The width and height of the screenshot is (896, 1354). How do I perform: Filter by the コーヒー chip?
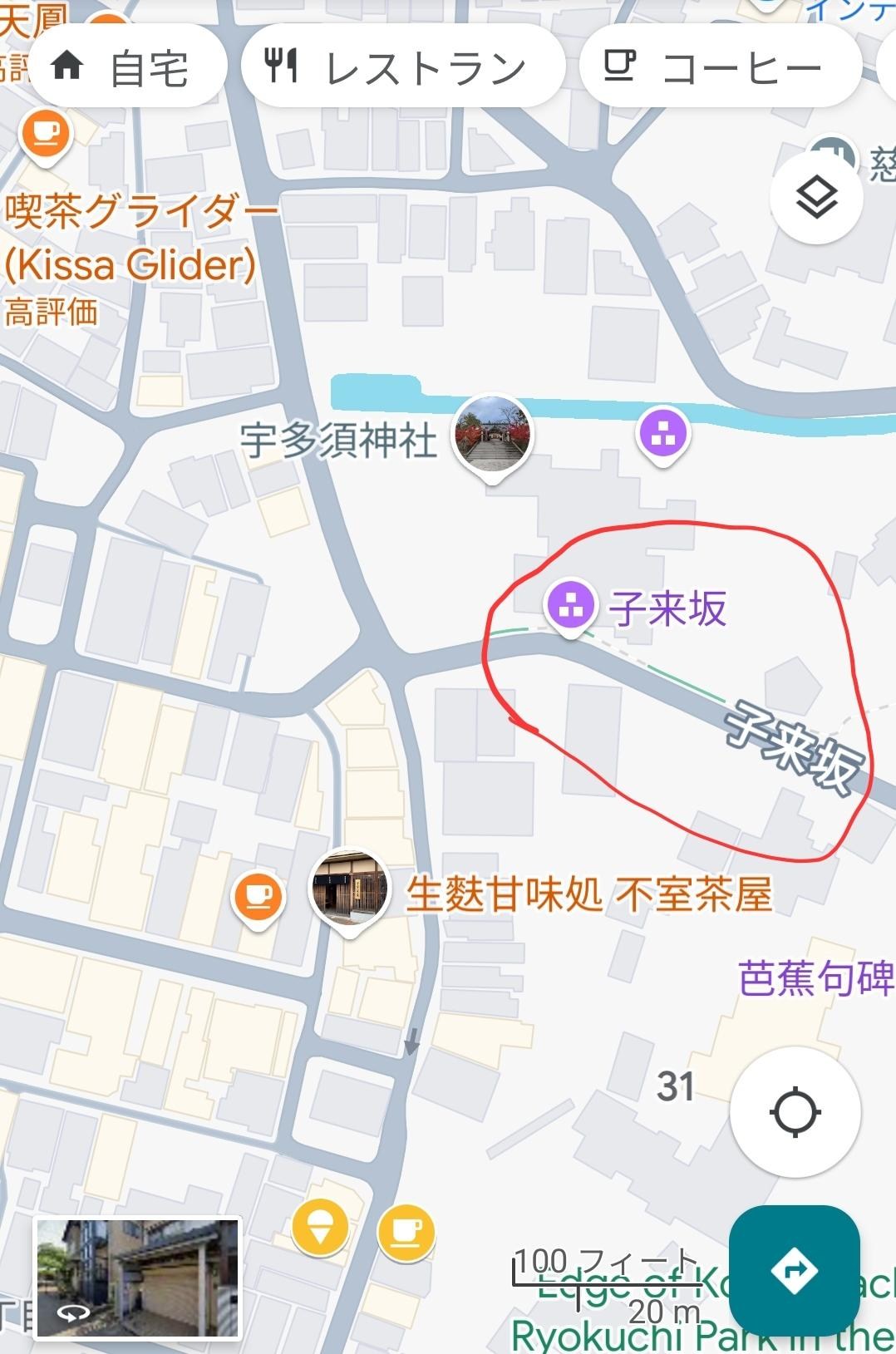[717, 66]
